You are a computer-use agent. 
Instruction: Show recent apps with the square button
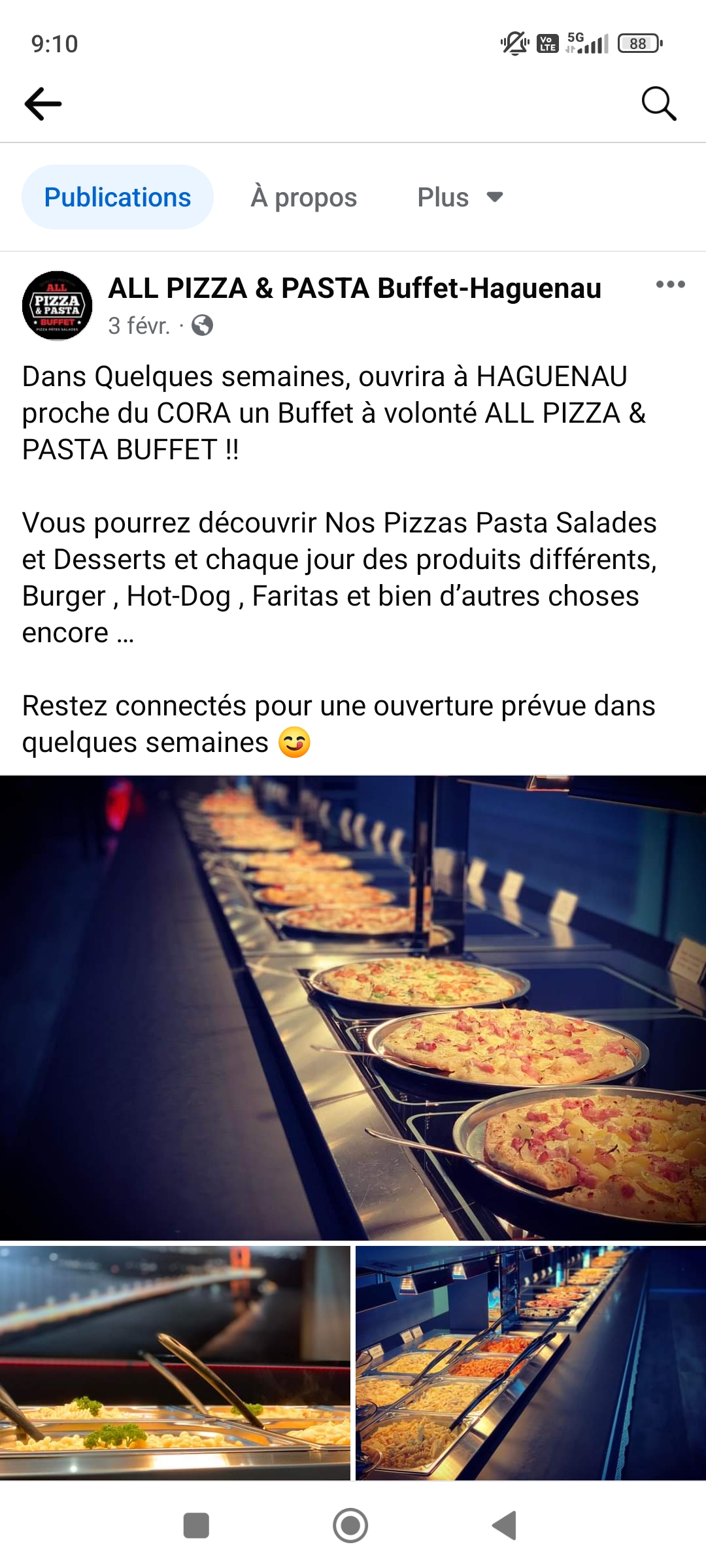[196, 1526]
